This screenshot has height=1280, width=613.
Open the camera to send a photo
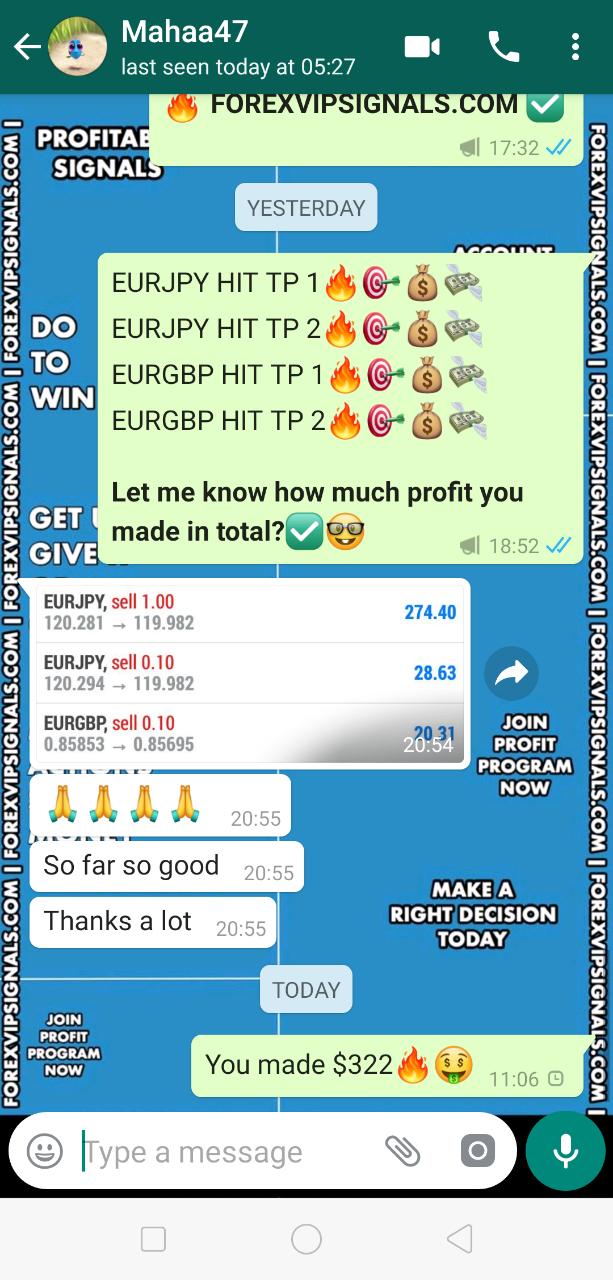click(477, 1151)
